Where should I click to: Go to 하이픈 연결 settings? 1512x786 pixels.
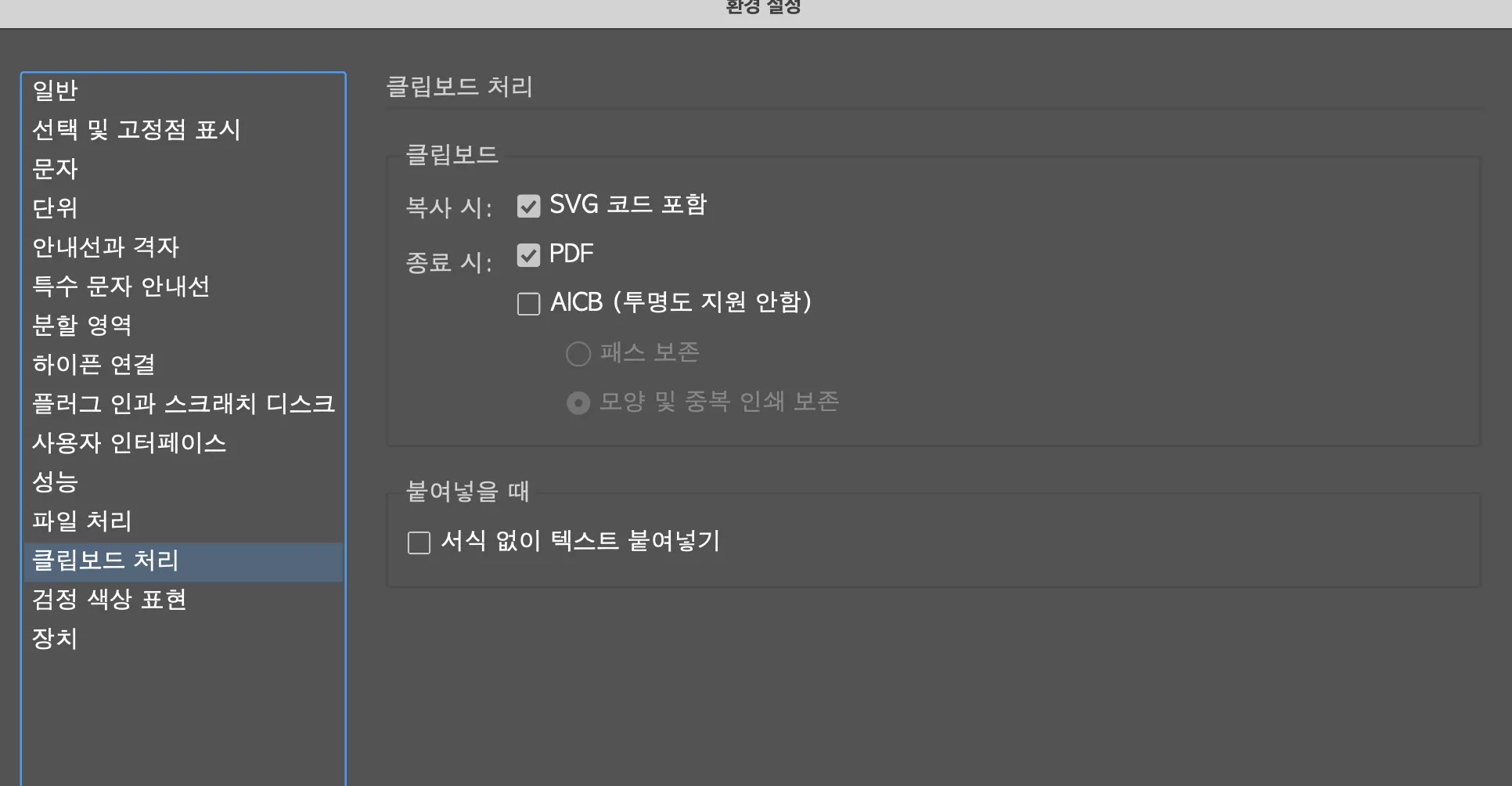coord(94,365)
